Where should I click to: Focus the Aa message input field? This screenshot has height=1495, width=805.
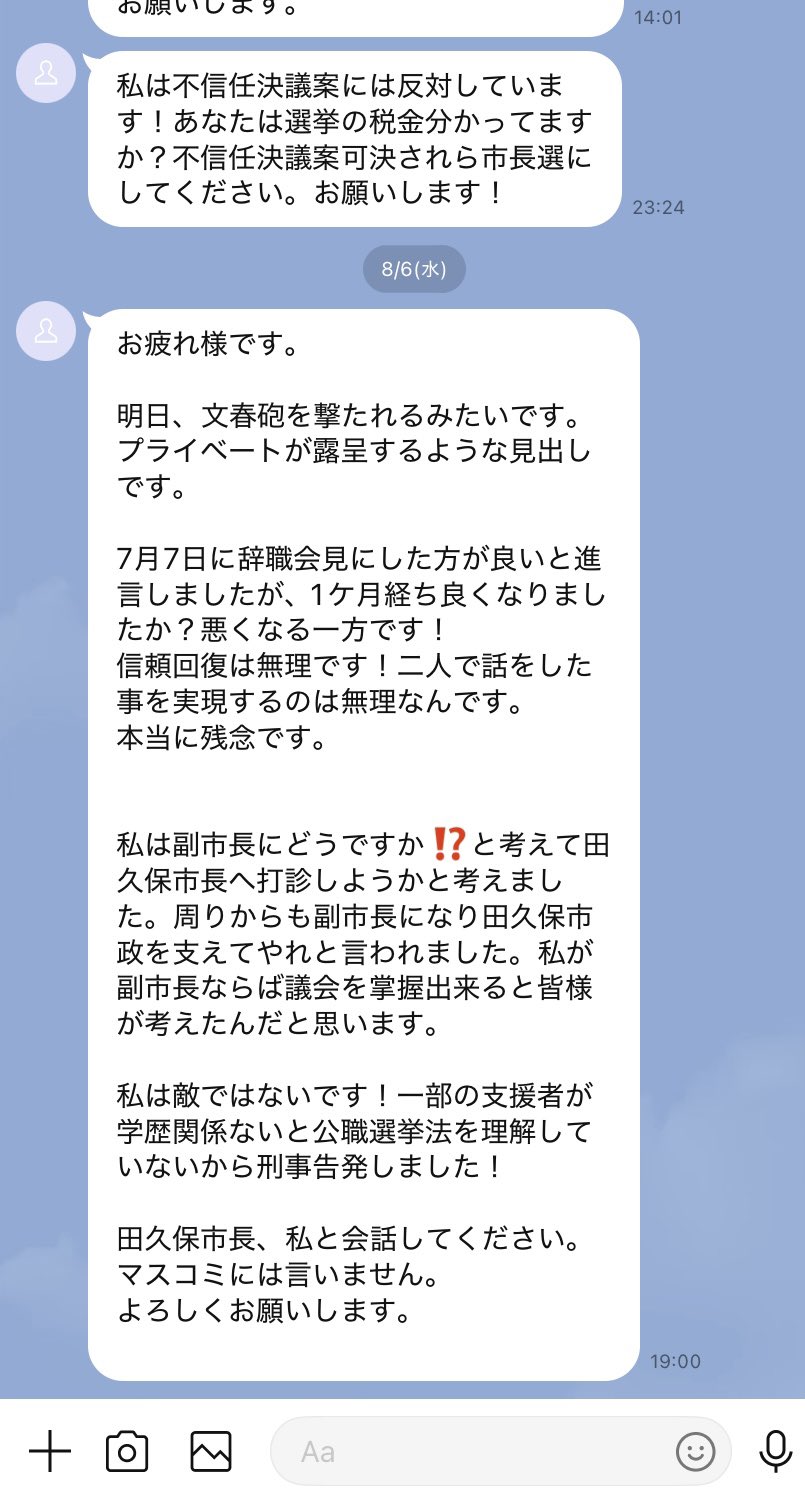500,1451
